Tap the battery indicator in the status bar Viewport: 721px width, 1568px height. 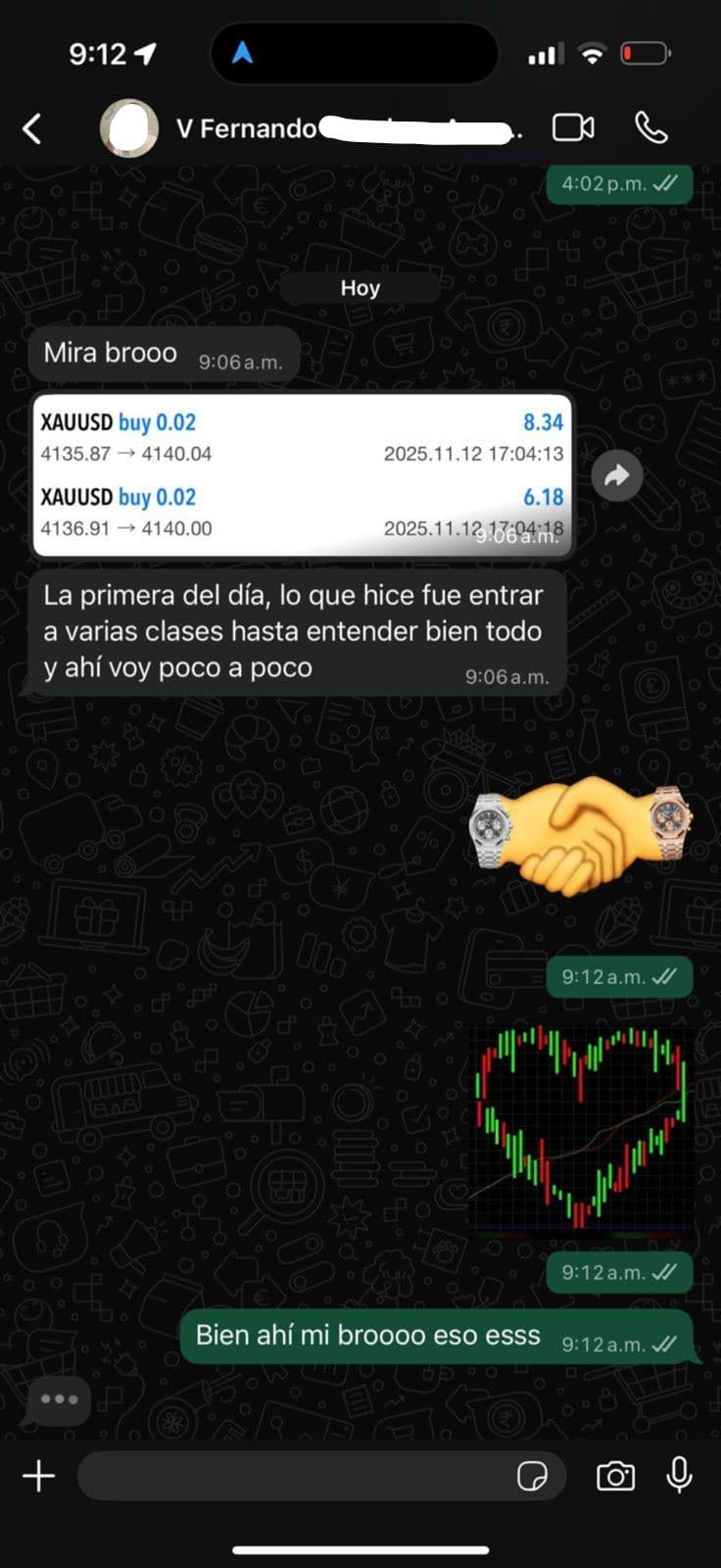pyautogui.click(x=646, y=54)
